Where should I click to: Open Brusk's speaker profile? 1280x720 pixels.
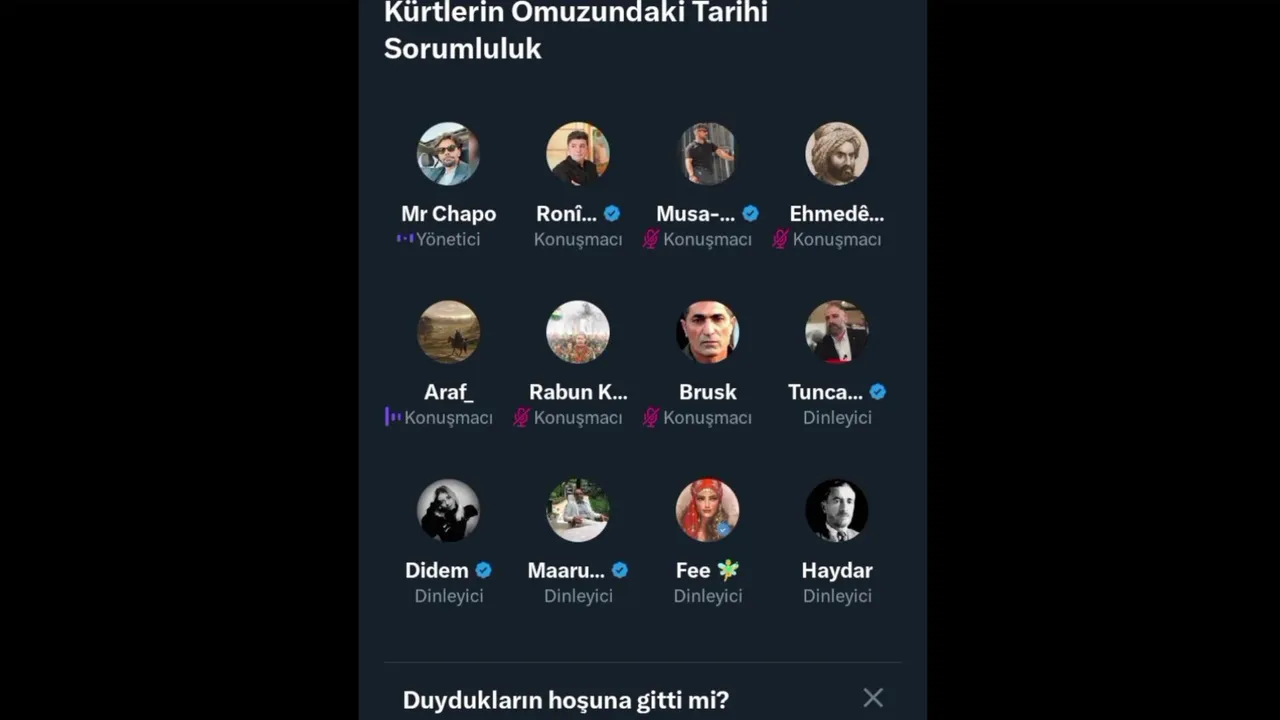[707, 332]
